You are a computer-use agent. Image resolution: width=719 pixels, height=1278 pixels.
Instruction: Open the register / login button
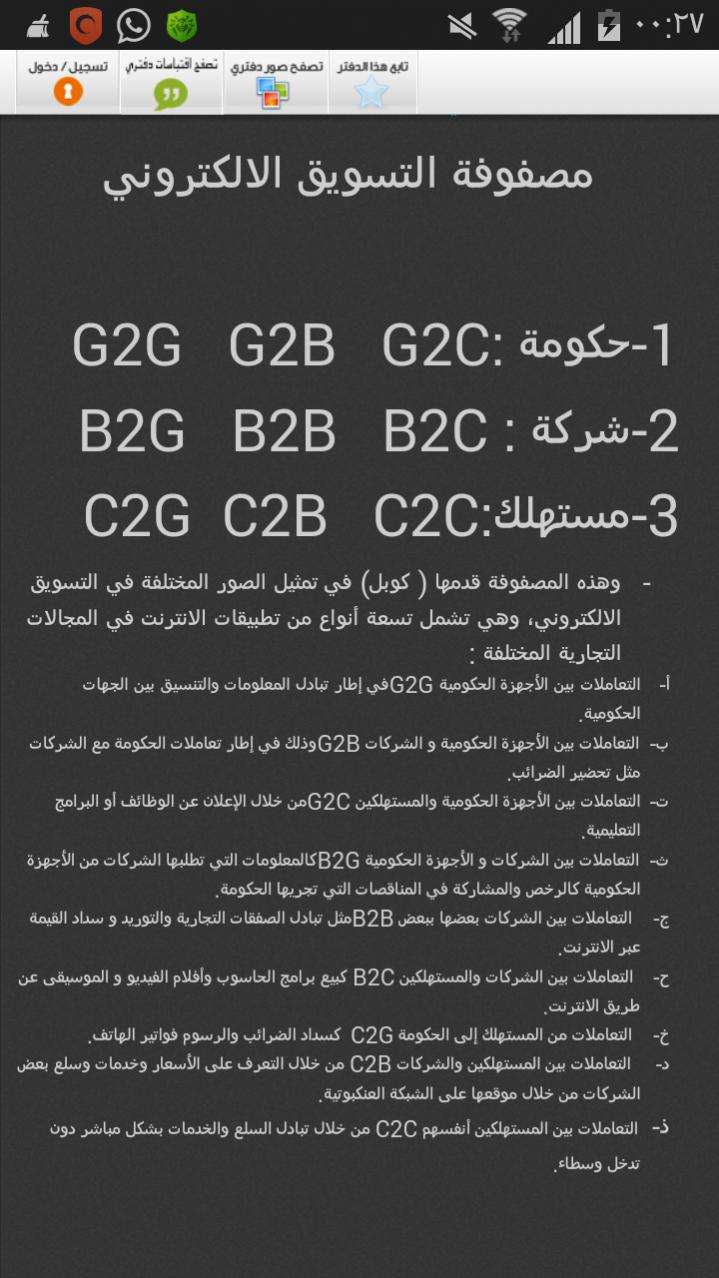pyautogui.click(x=68, y=82)
